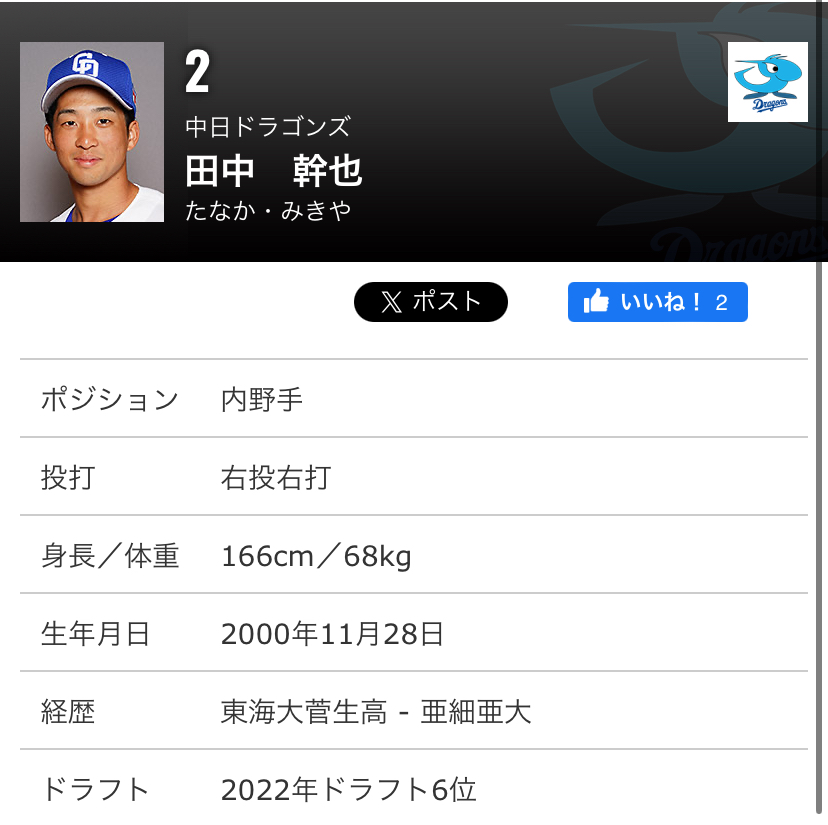Share the player profile via the X ポスト button
This screenshot has width=828, height=825.
tap(431, 302)
